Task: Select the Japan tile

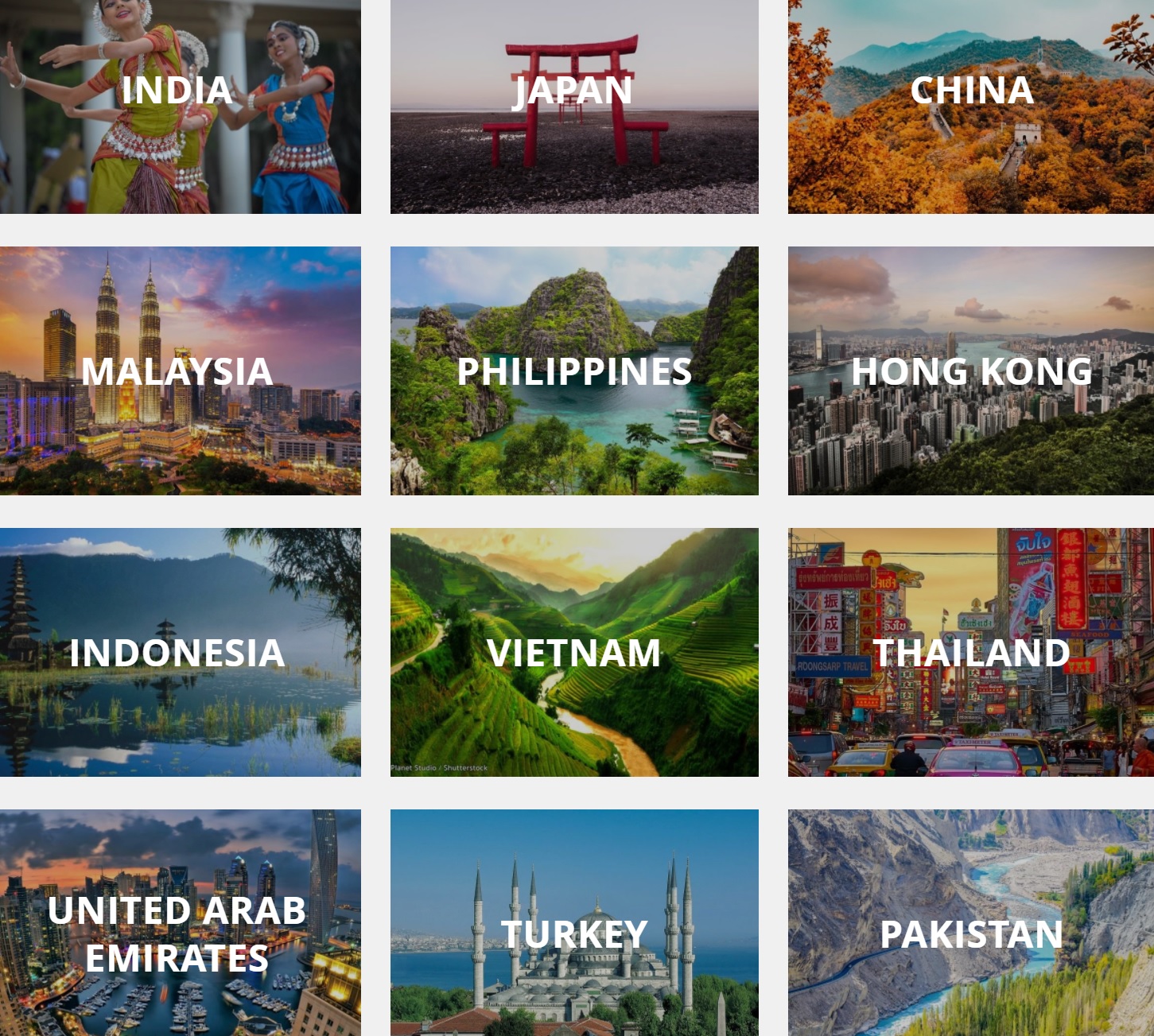Action: coord(573,106)
